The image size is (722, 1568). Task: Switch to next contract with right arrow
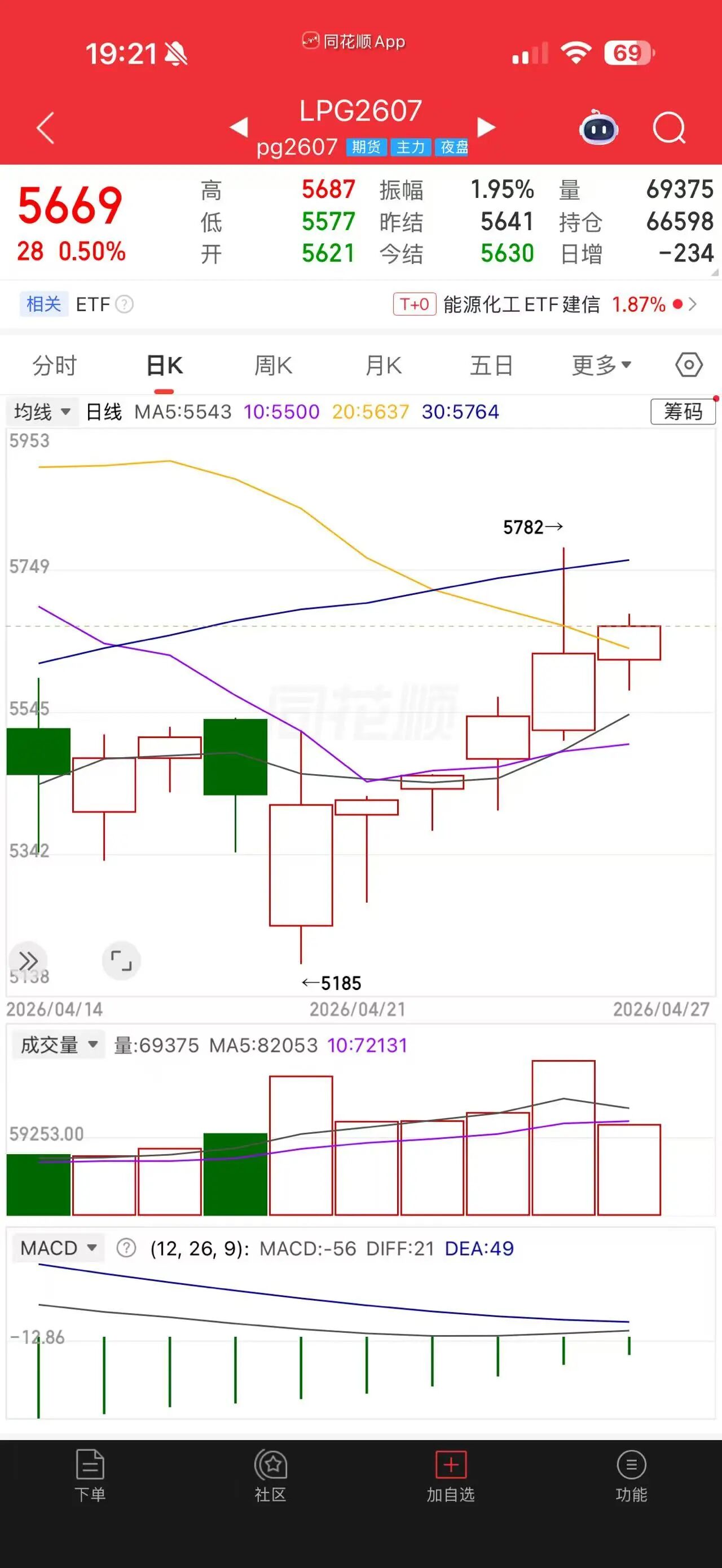coord(485,128)
